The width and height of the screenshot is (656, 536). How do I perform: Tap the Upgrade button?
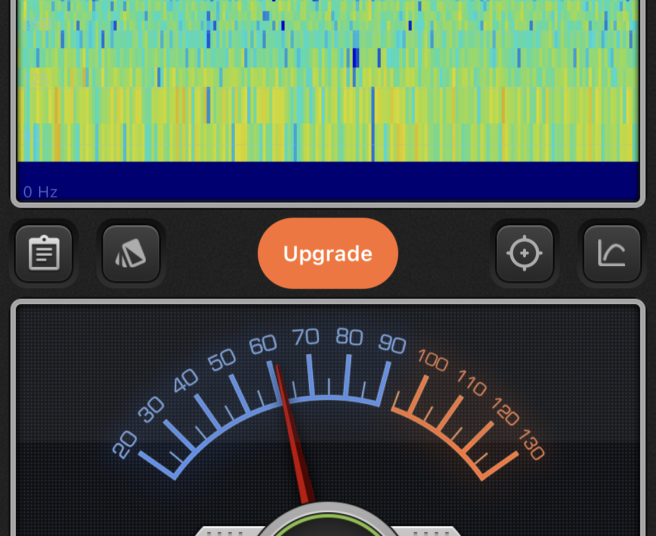pyautogui.click(x=327, y=254)
